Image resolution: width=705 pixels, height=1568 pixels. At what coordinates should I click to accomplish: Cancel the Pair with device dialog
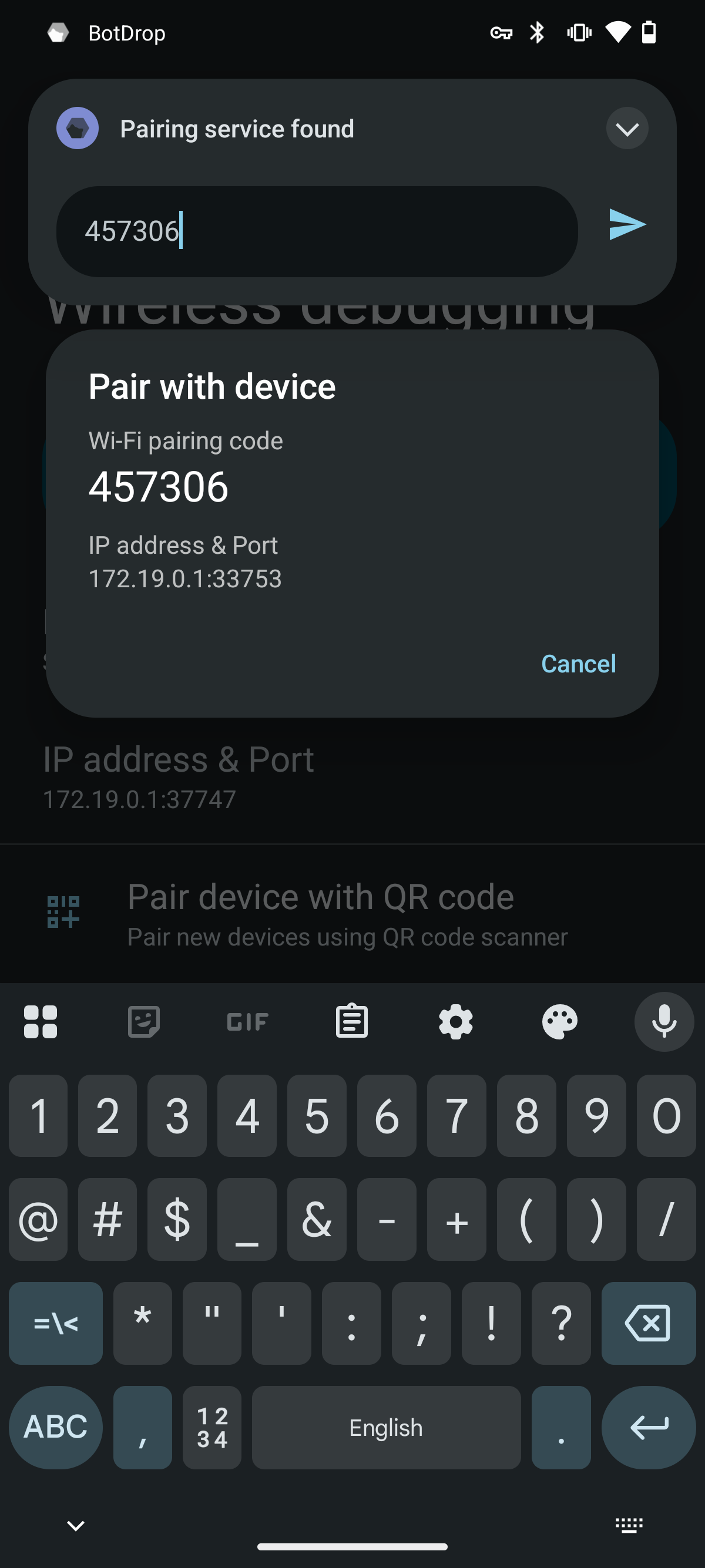[578, 664]
